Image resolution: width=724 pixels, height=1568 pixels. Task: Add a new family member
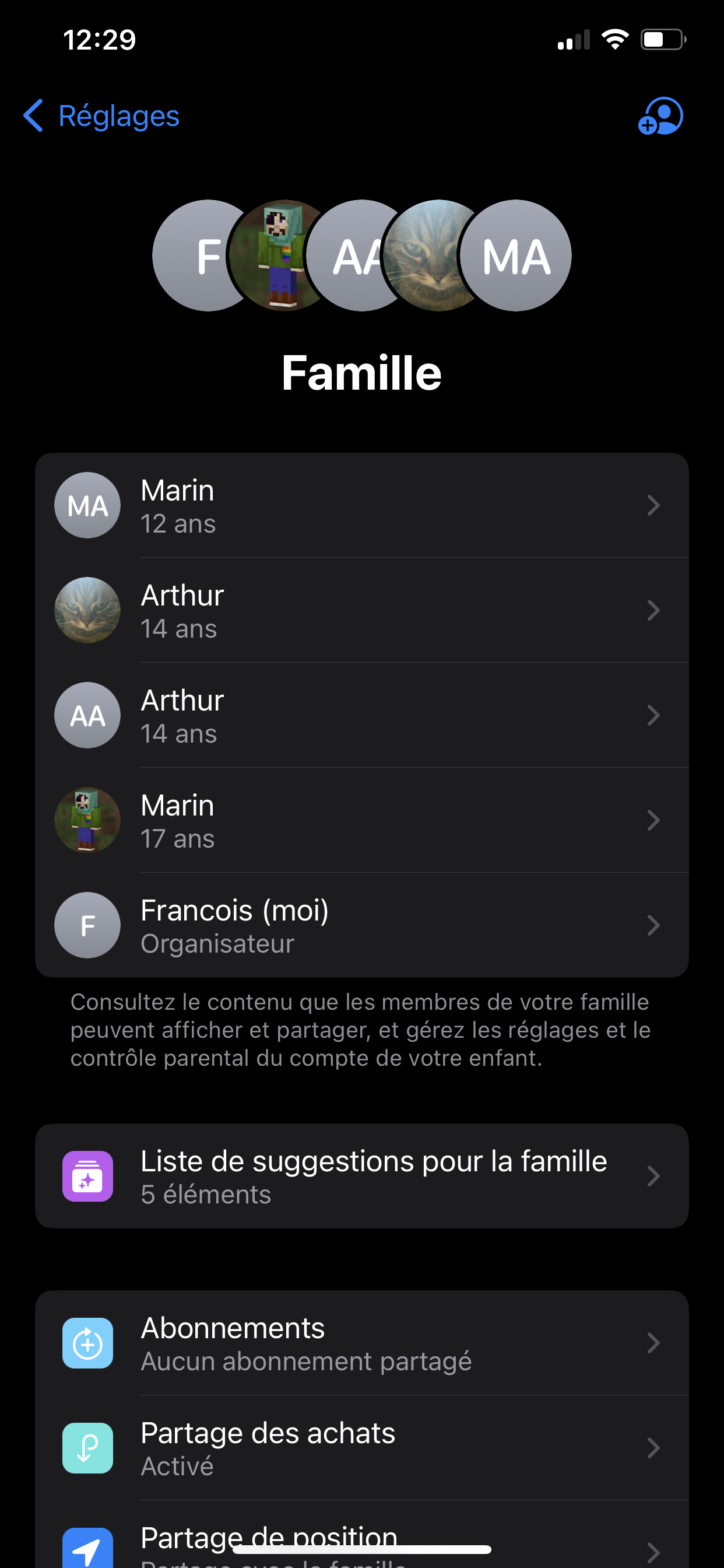(x=660, y=116)
